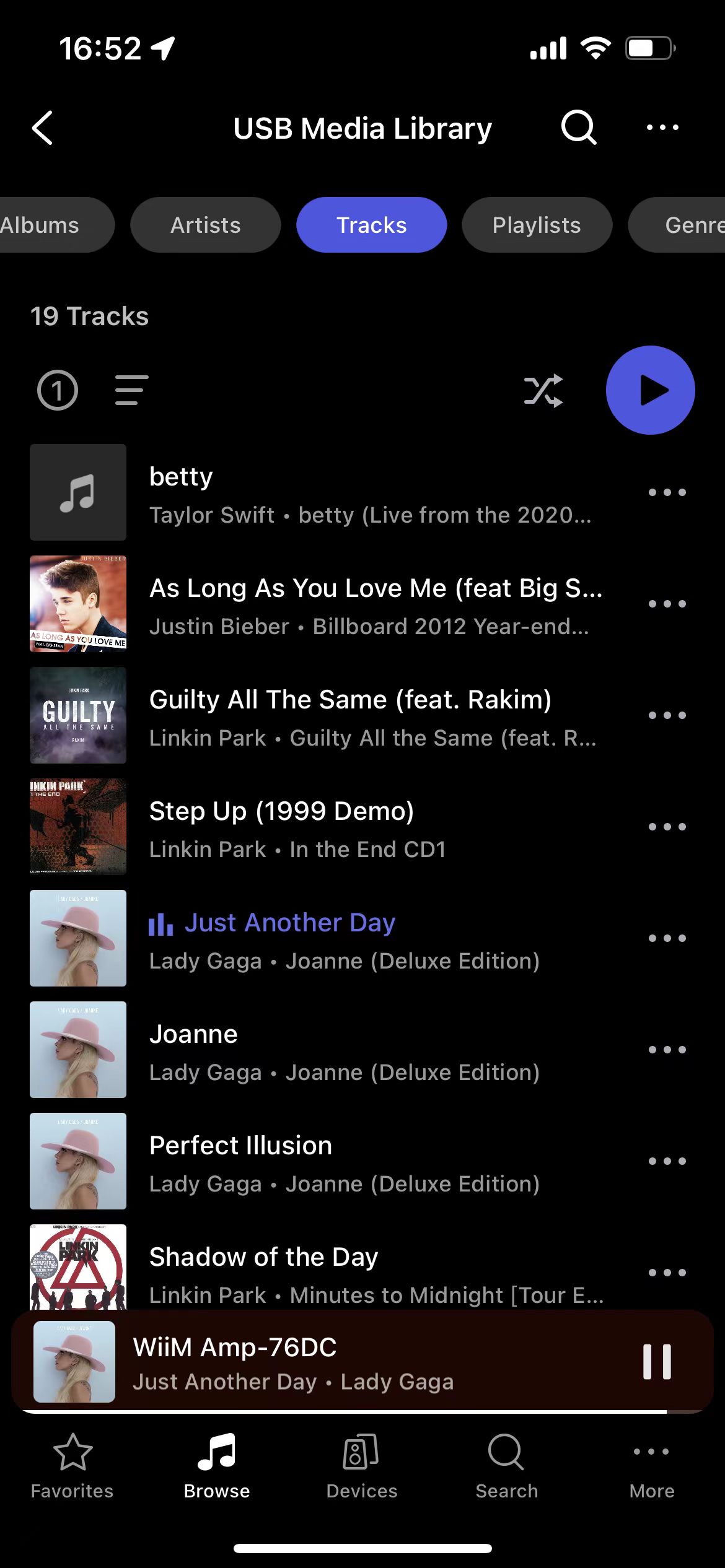Play all tracks with the blue button

pos(650,390)
